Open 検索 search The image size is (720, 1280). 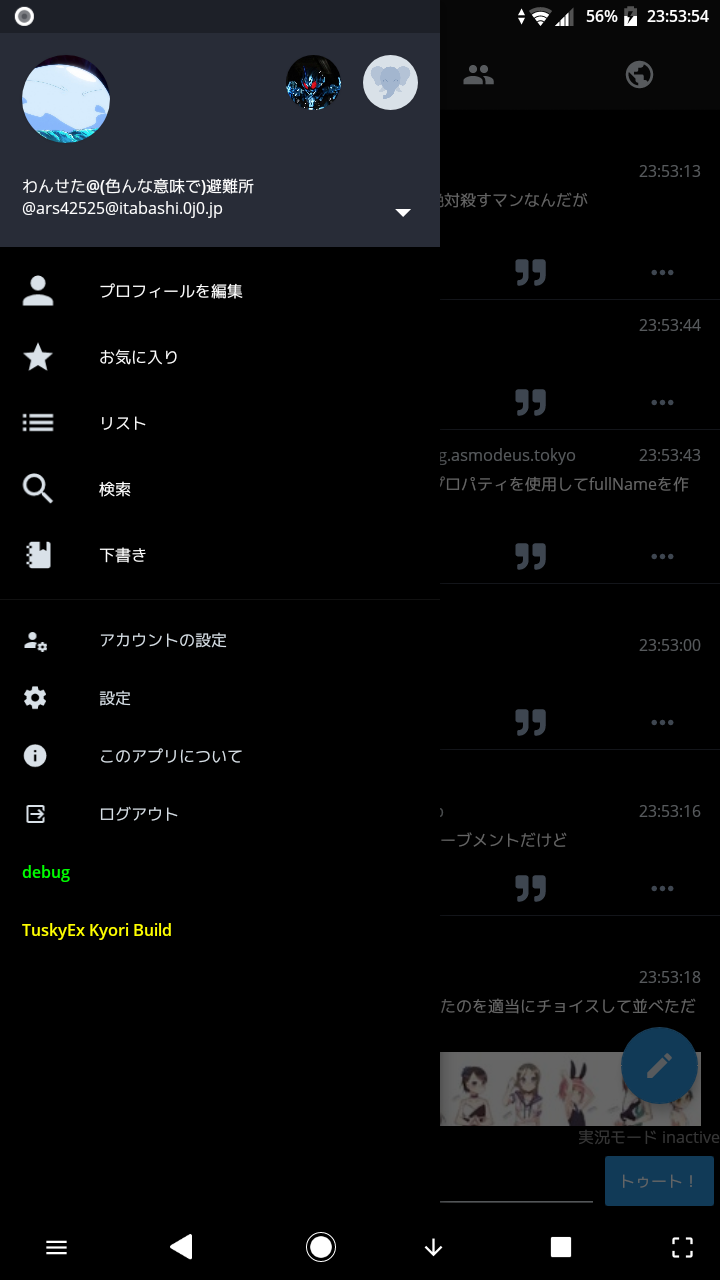(x=115, y=489)
